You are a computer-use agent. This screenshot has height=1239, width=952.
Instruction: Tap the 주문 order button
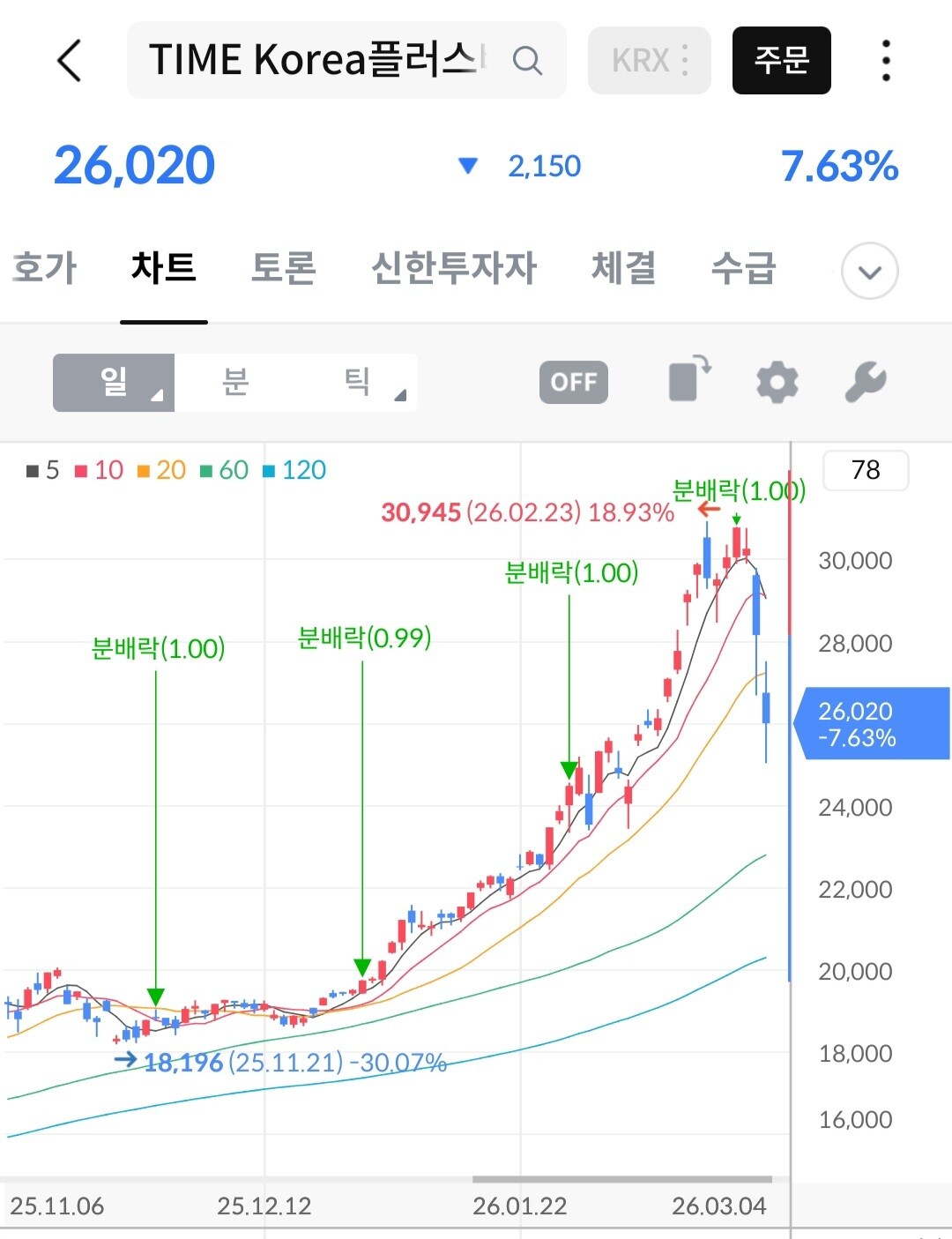(x=782, y=61)
